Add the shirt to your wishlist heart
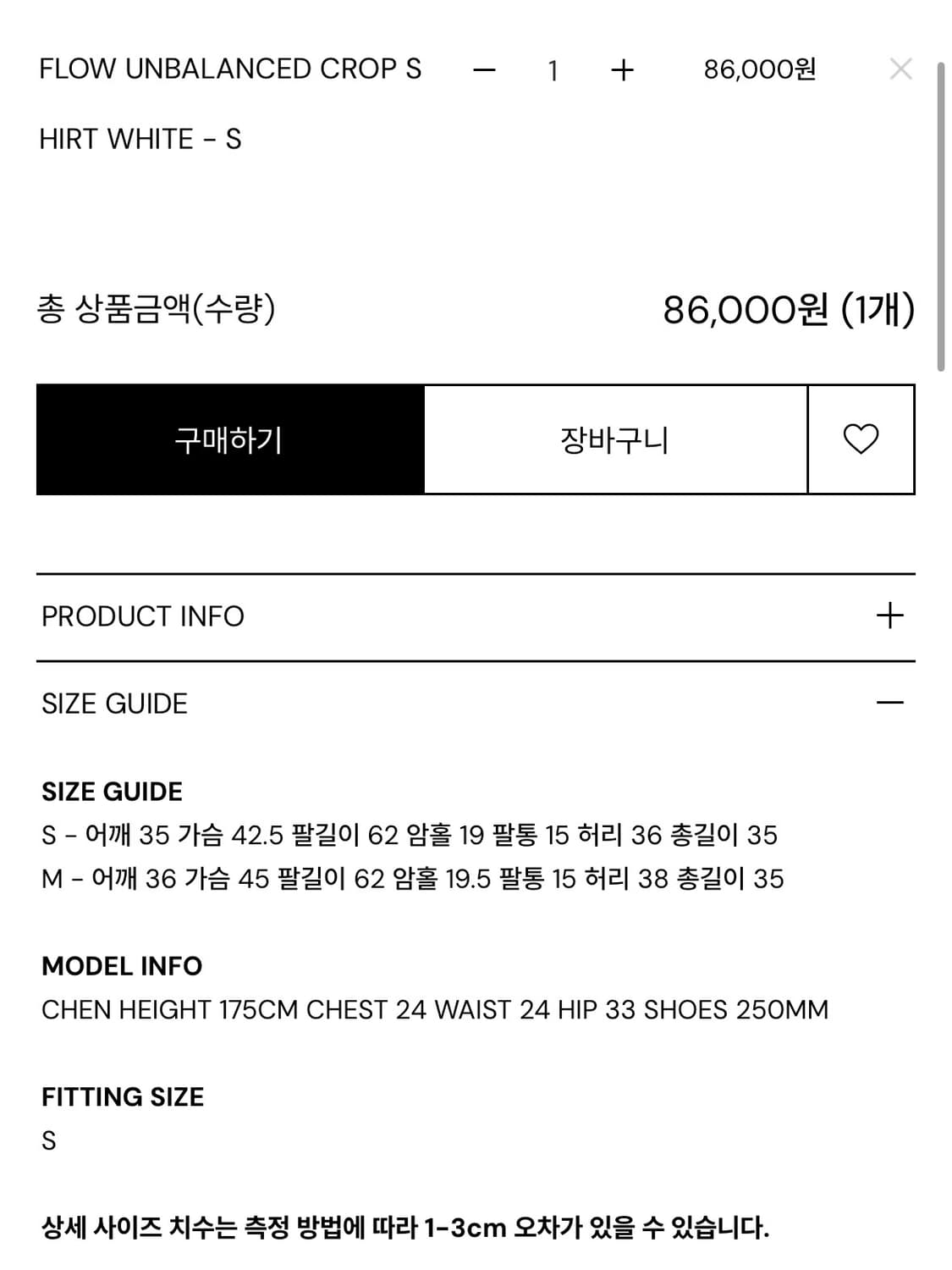 (861, 439)
